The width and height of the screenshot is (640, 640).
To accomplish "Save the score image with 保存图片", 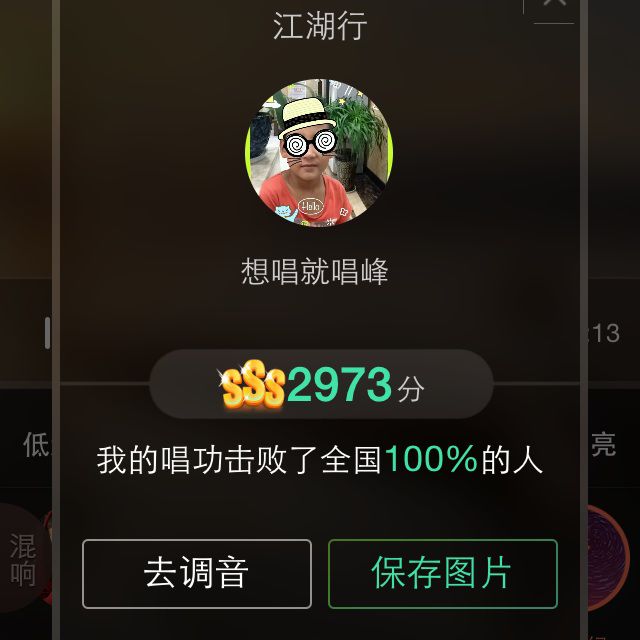I will [442, 573].
